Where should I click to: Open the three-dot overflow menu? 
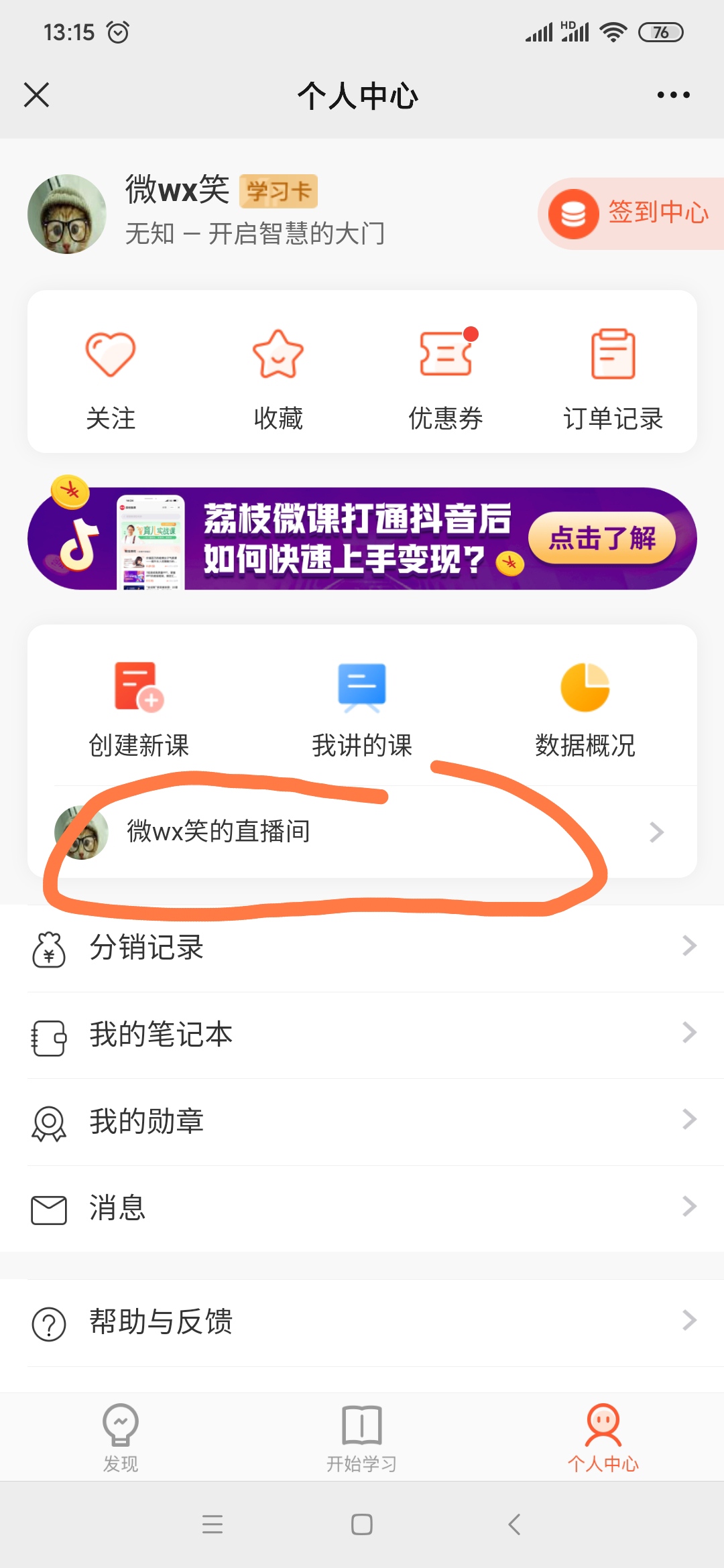pos(673,95)
